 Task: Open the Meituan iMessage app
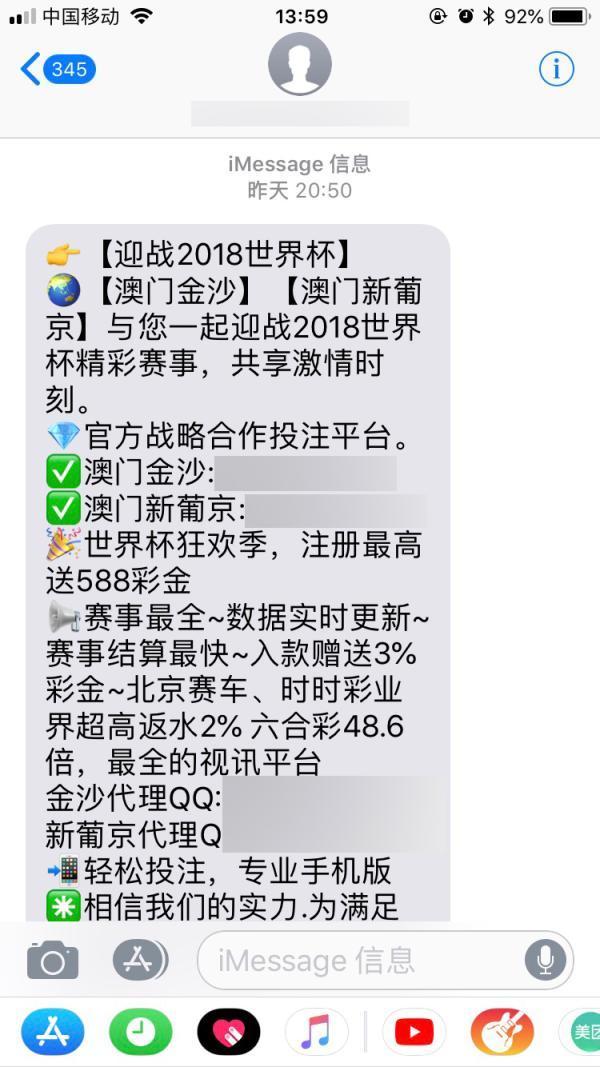(x=580, y=1032)
